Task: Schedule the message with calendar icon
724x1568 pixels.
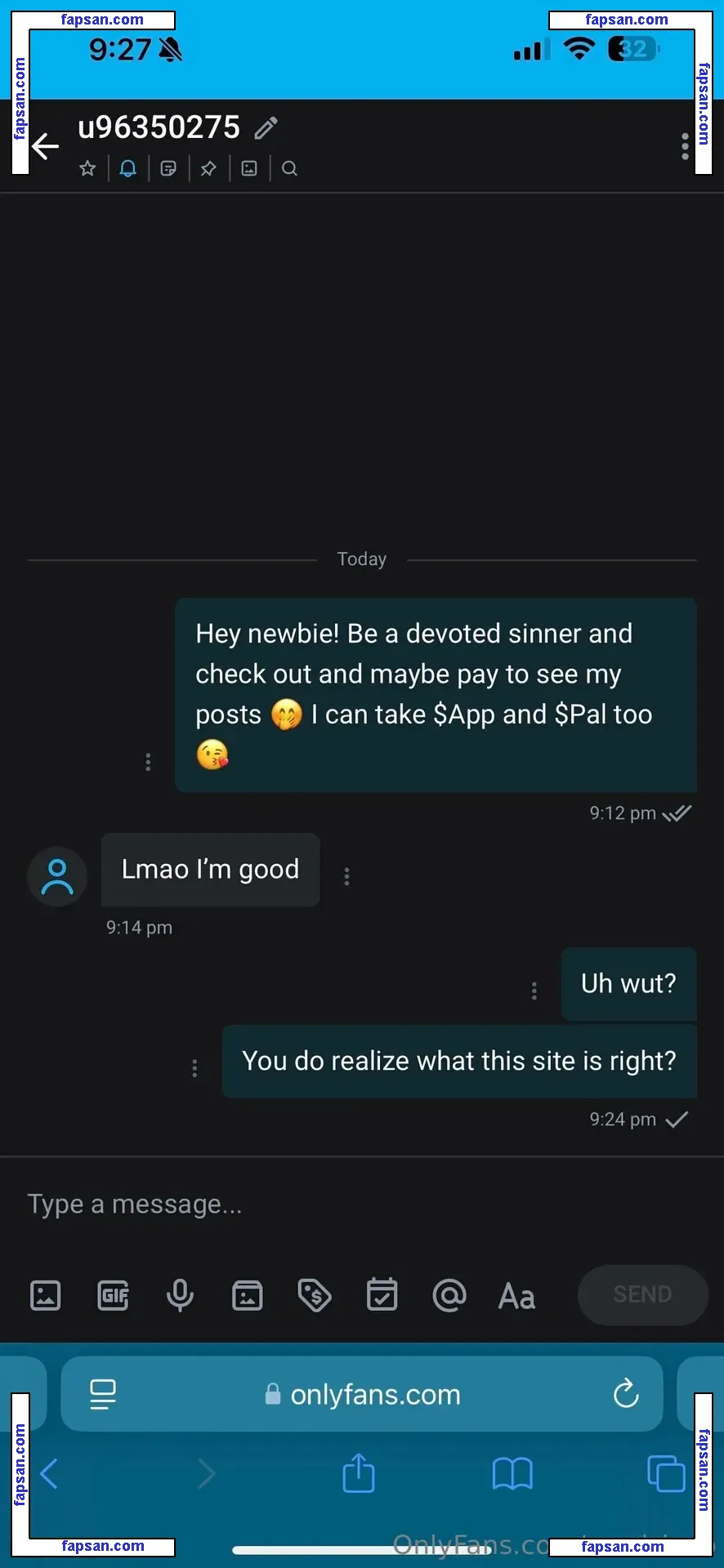Action: coord(382,1295)
